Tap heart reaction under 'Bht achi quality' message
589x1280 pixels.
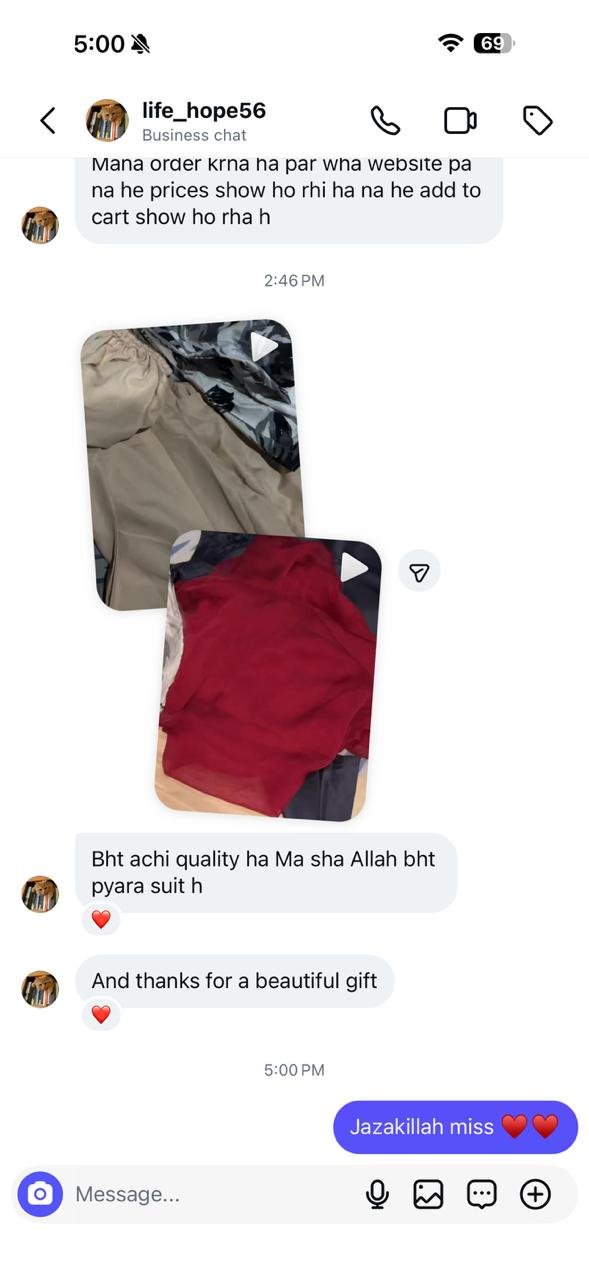[101, 919]
